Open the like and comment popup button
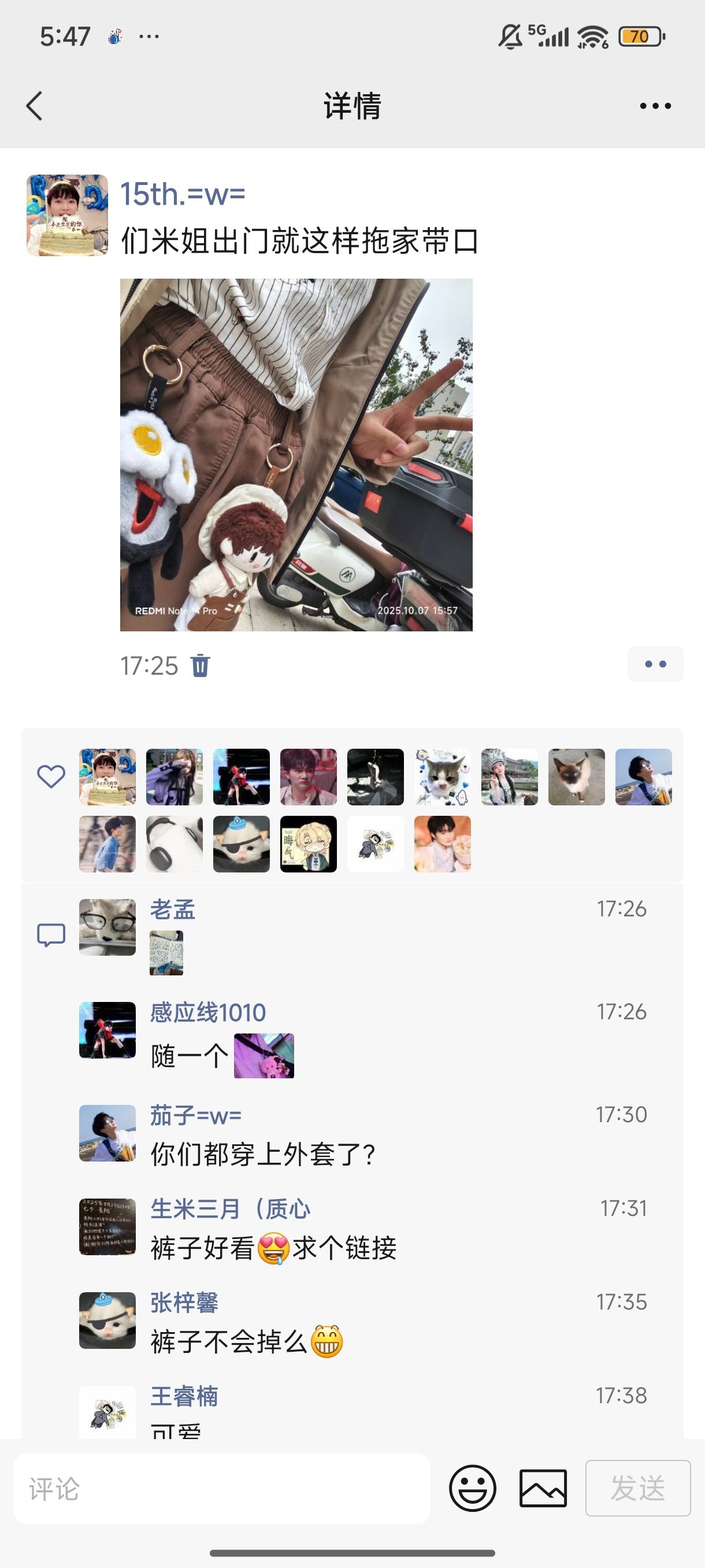Image resolution: width=705 pixels, height=1568 pixels. click(655, 664)
